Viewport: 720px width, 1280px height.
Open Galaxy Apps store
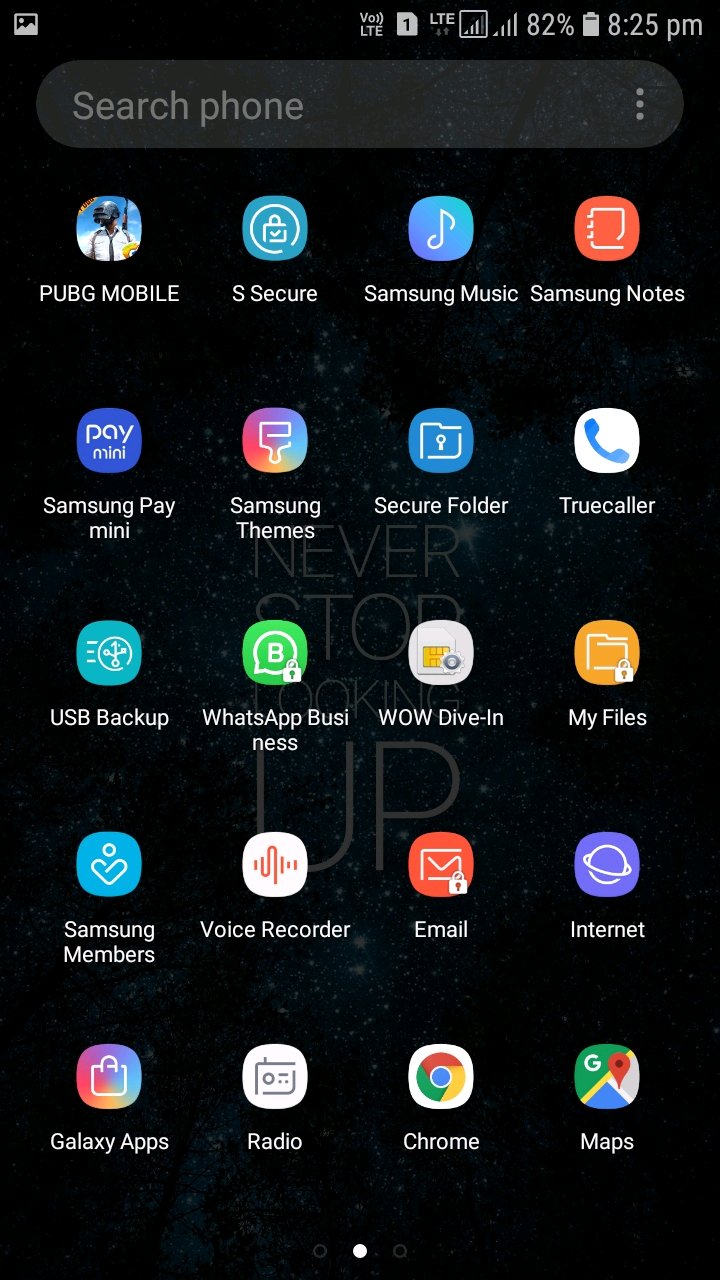109,1075
